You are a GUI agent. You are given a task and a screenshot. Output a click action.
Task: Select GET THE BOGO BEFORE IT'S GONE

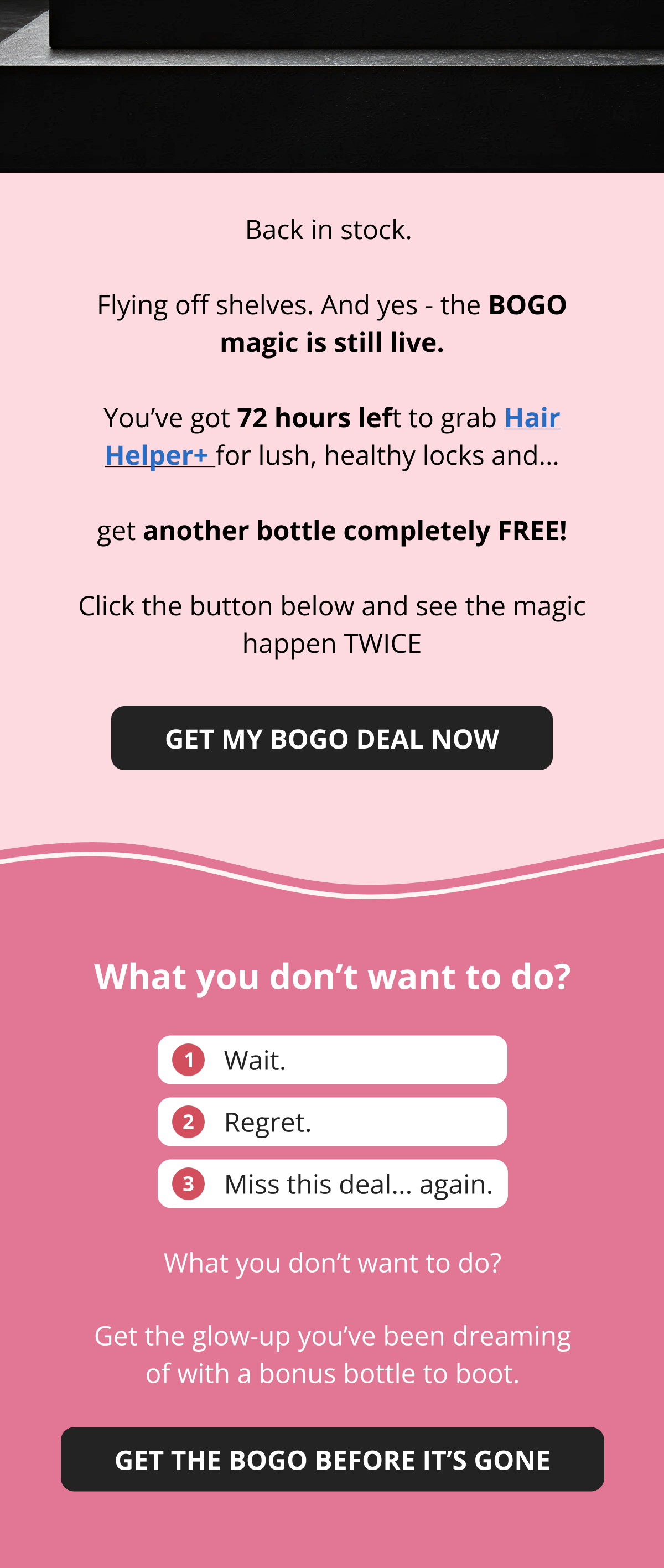pyautogui.click(x=331, y=1459)
